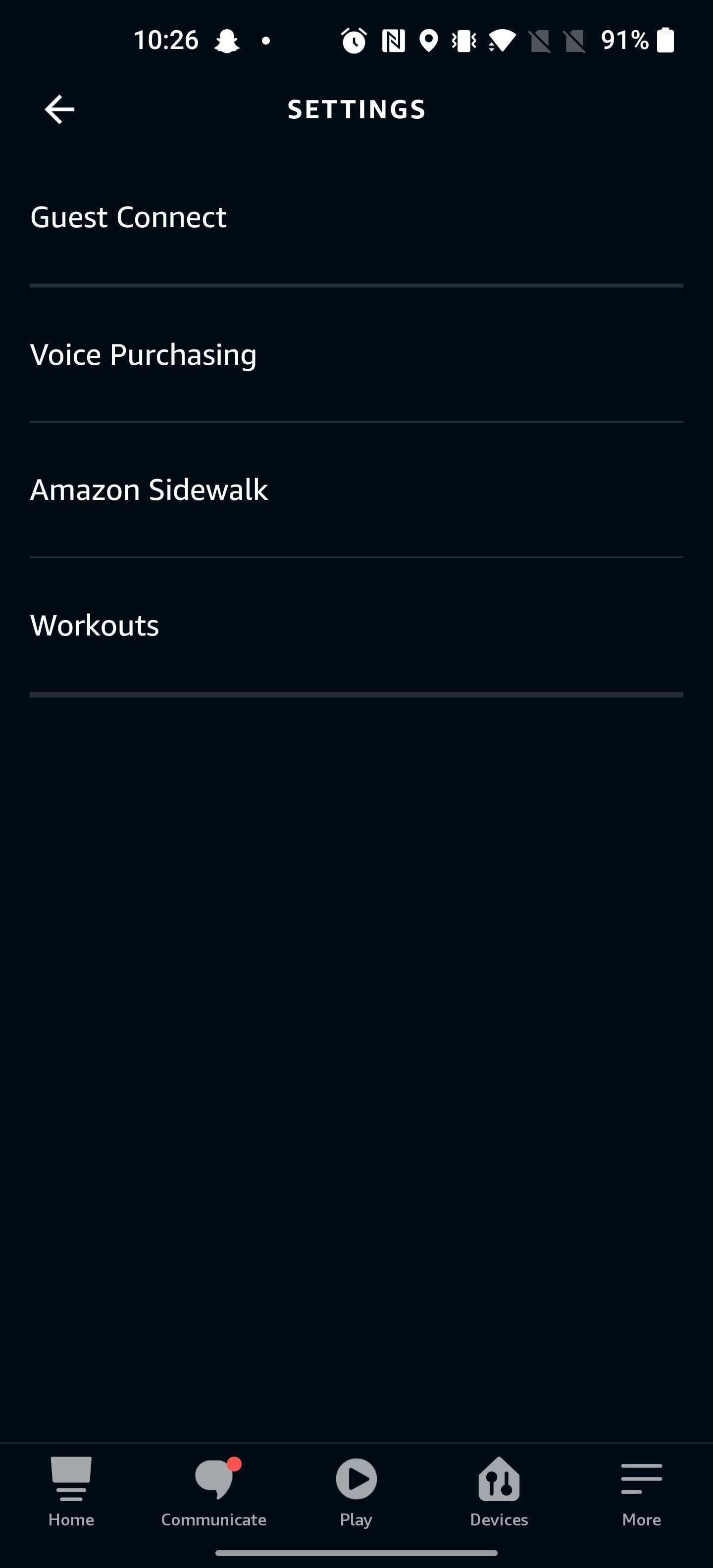This screenshot has height=1568, width=713.
Task: Open Workouts settings
Action: [95, 625]
